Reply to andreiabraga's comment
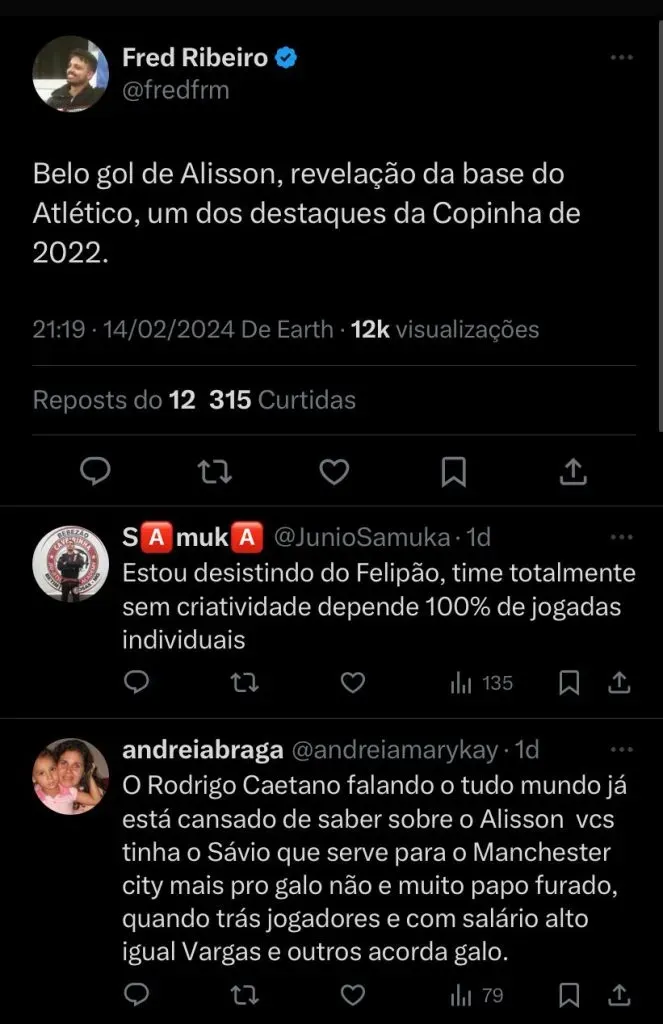The image size is (663, 1024). click(138, 995)
